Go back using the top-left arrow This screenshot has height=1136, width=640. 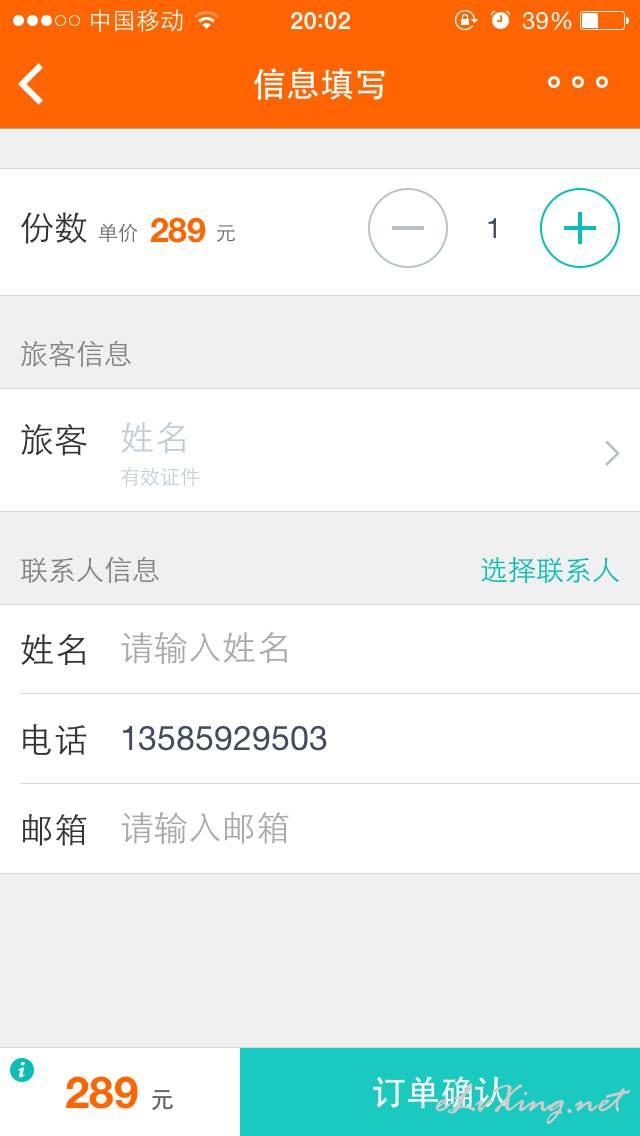coord(31,84)
